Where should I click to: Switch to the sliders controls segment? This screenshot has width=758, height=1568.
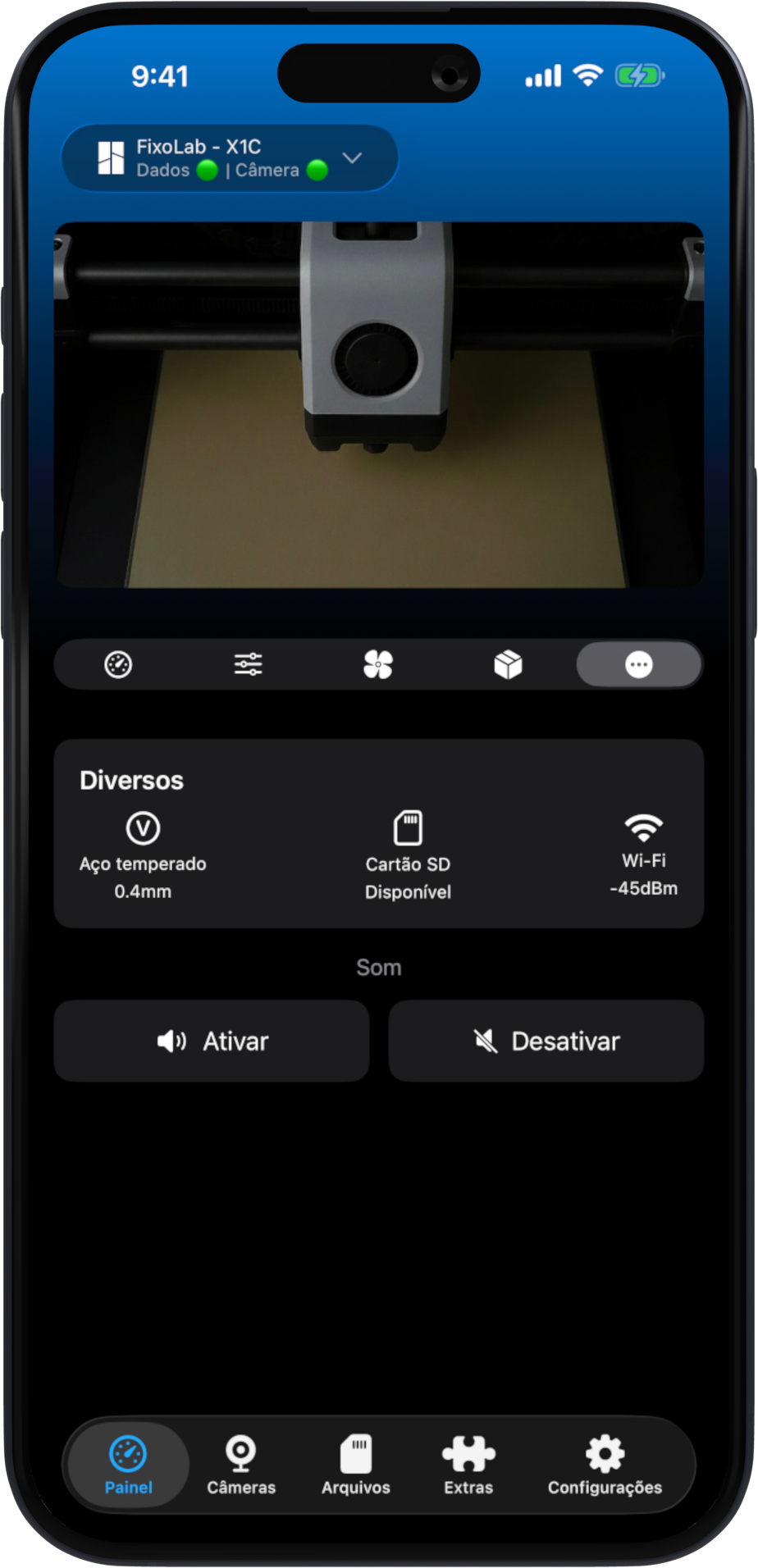tap(249, 664)
